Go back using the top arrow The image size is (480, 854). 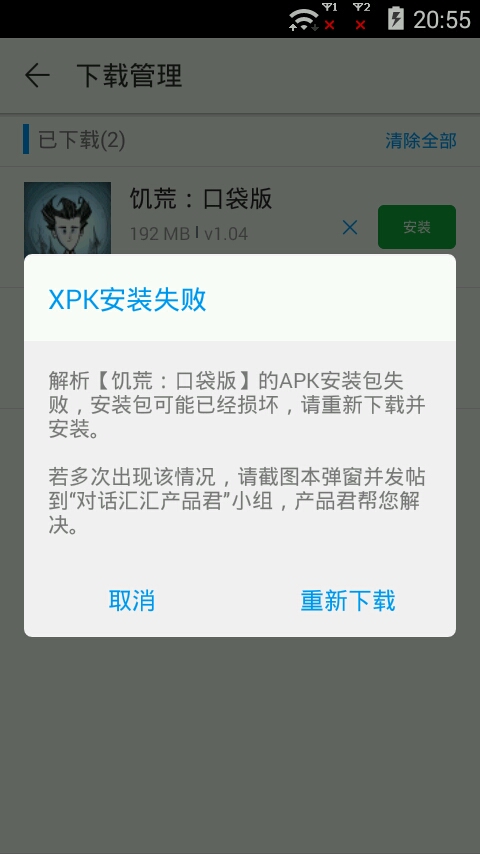click(37, 75)
